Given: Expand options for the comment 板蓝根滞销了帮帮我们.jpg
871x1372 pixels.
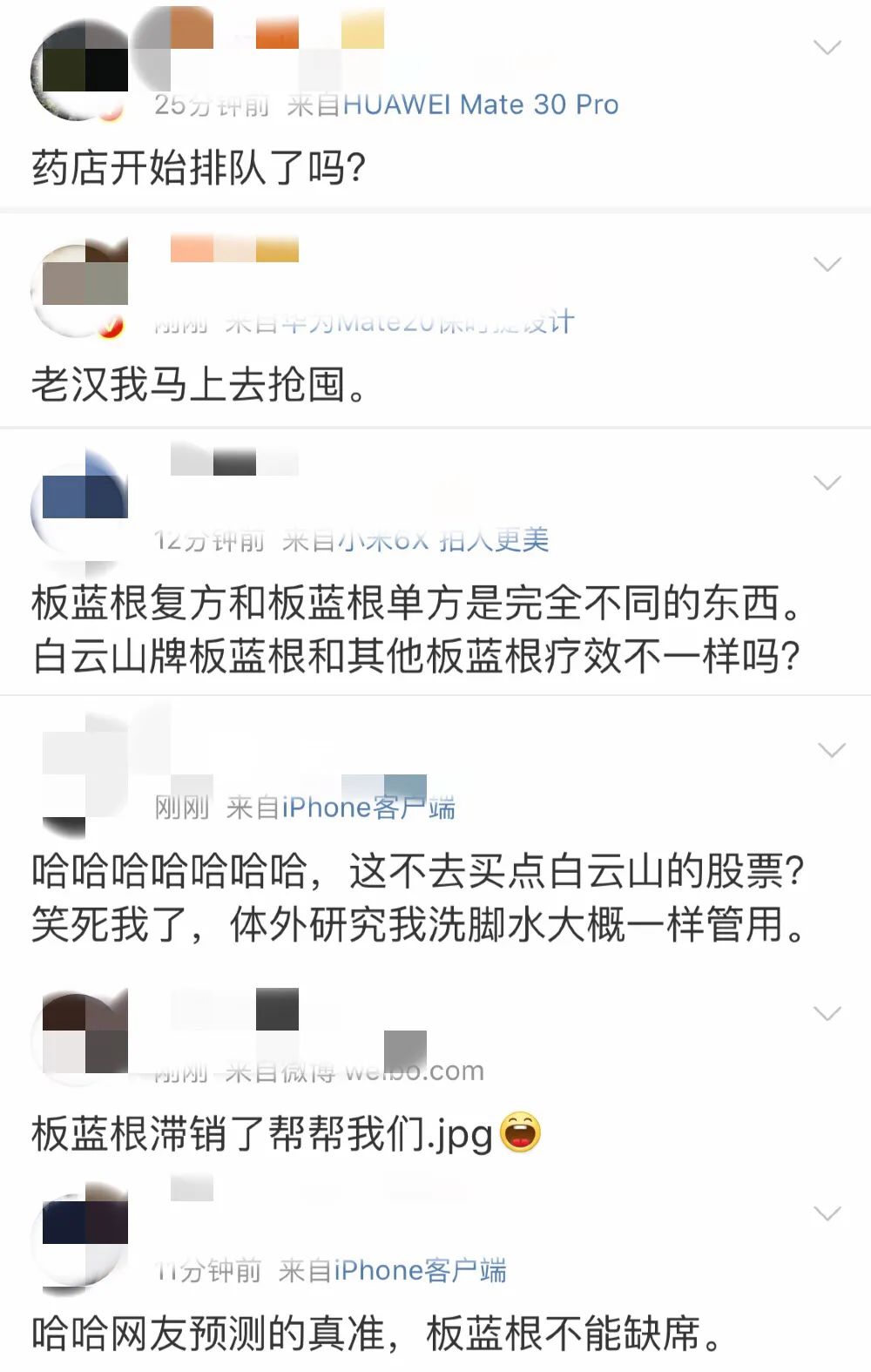Looking at the screenshot, I should [827, 1012].
